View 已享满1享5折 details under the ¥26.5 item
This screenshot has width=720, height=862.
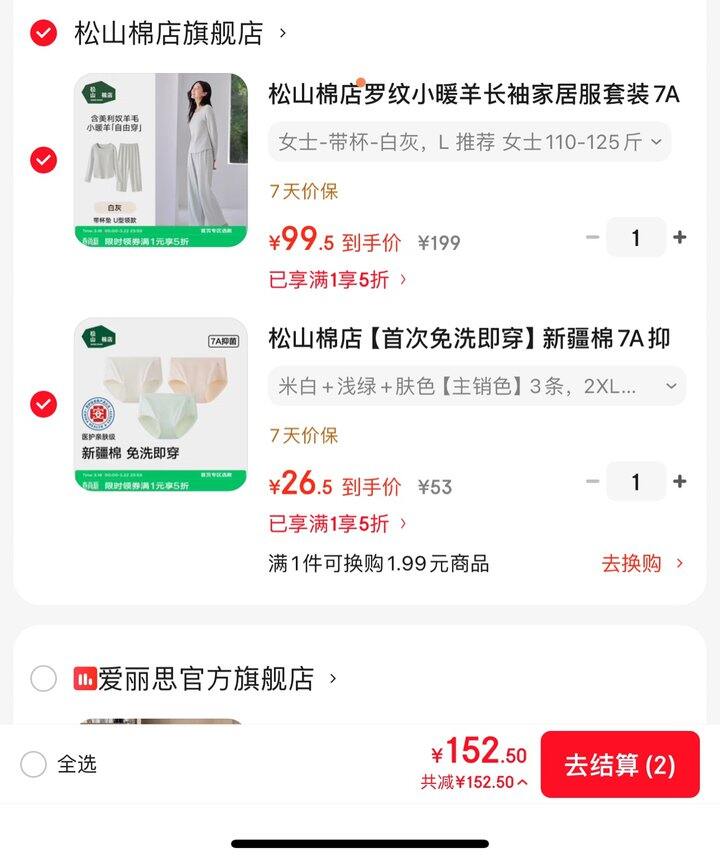[338, 524]
